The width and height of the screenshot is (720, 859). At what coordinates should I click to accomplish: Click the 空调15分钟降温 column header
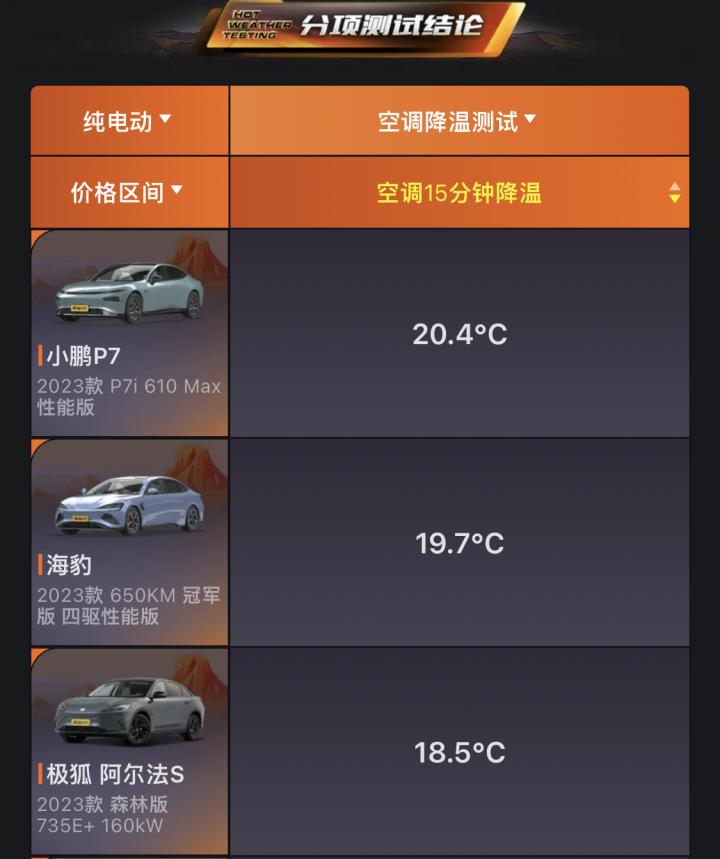coord(459,192)
